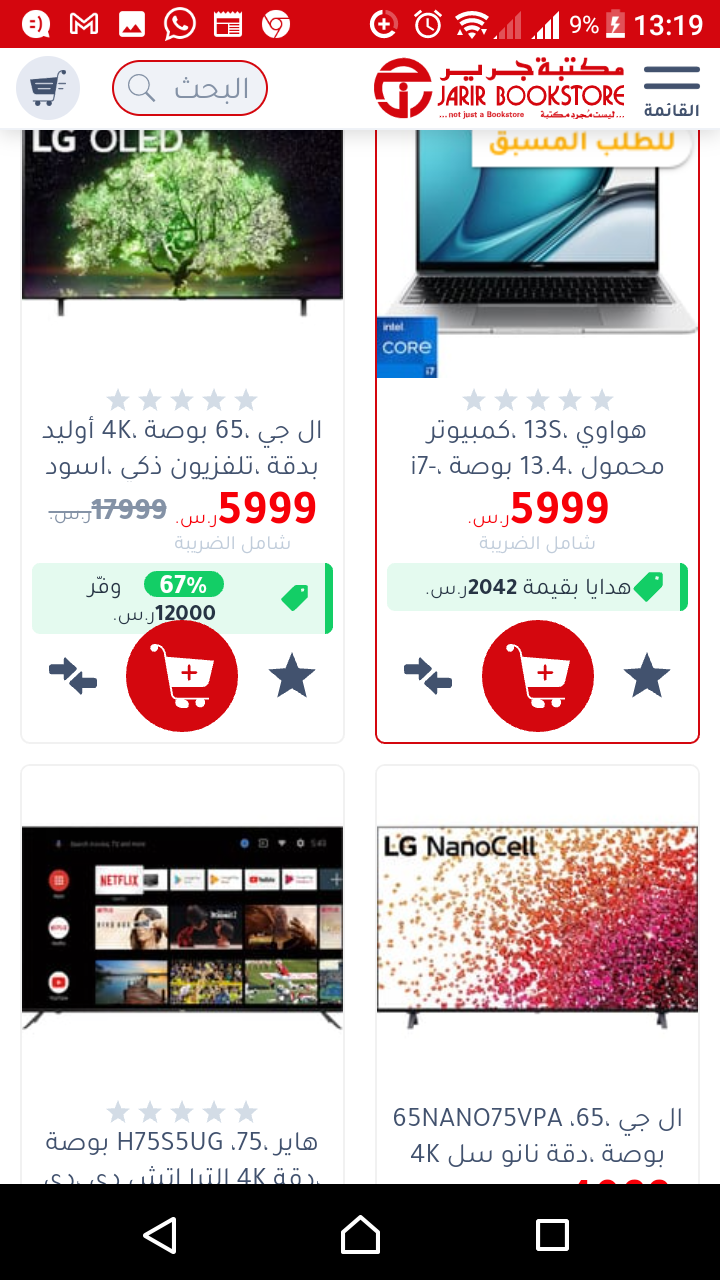Open the Huawei 13S laptop product
Screen dimensions: 720x1280
[x=538, y=448]
